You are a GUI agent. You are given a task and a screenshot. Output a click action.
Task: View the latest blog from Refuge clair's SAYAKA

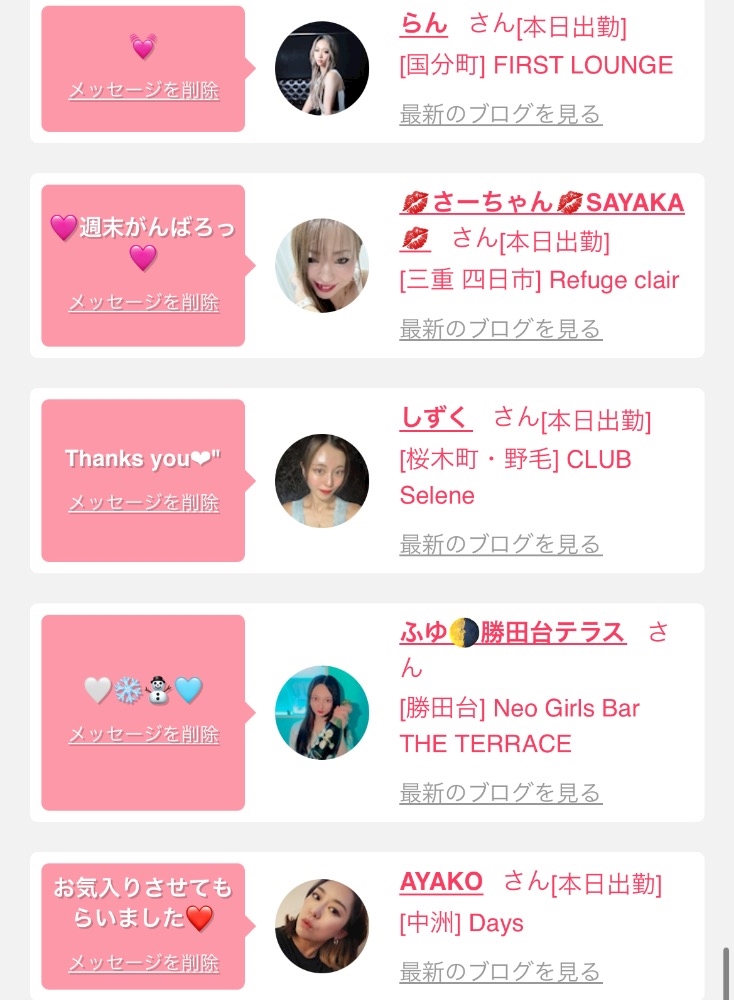[x=501, y=329]
